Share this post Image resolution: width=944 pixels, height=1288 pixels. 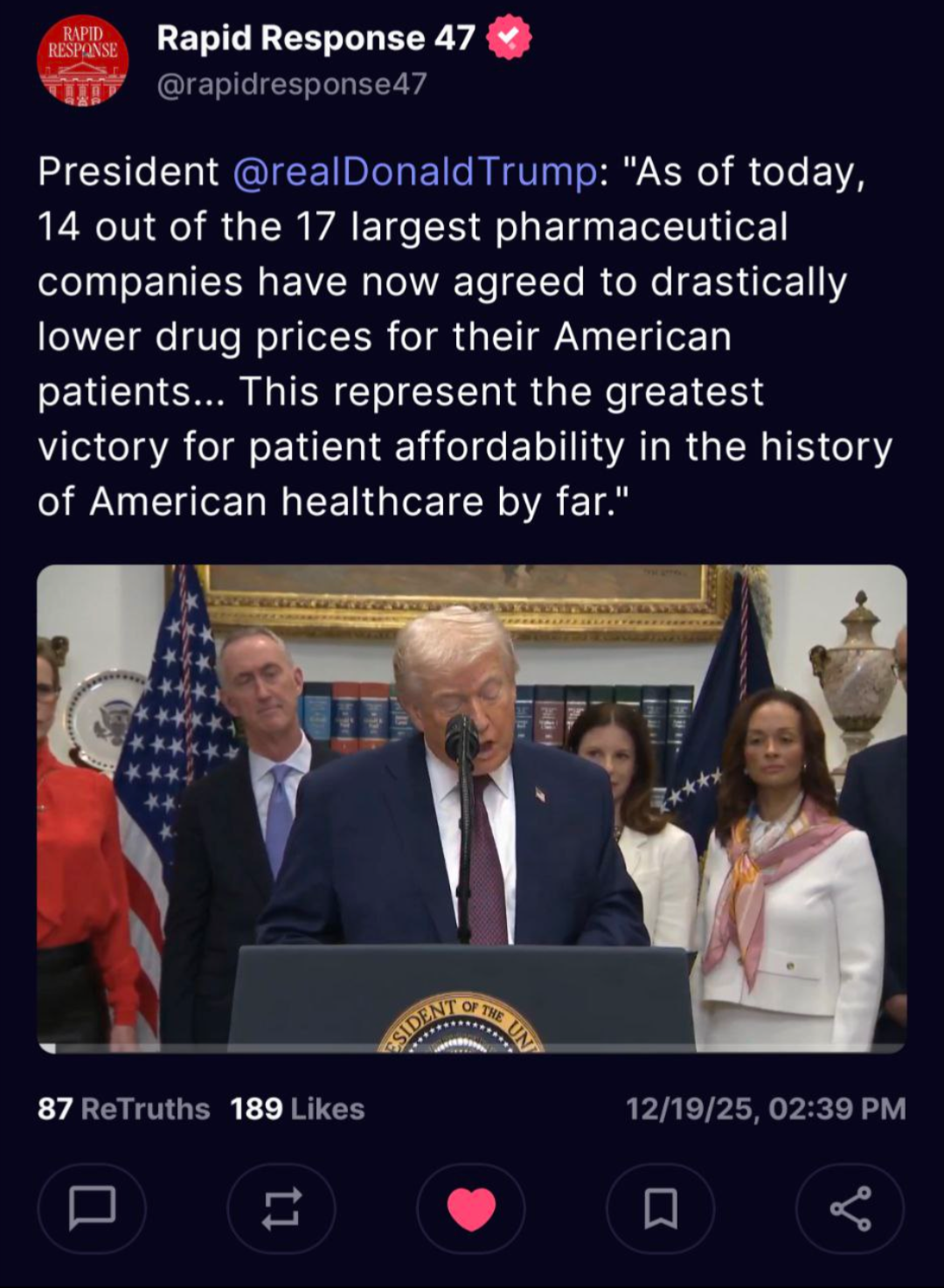(x=850, y=1209)
